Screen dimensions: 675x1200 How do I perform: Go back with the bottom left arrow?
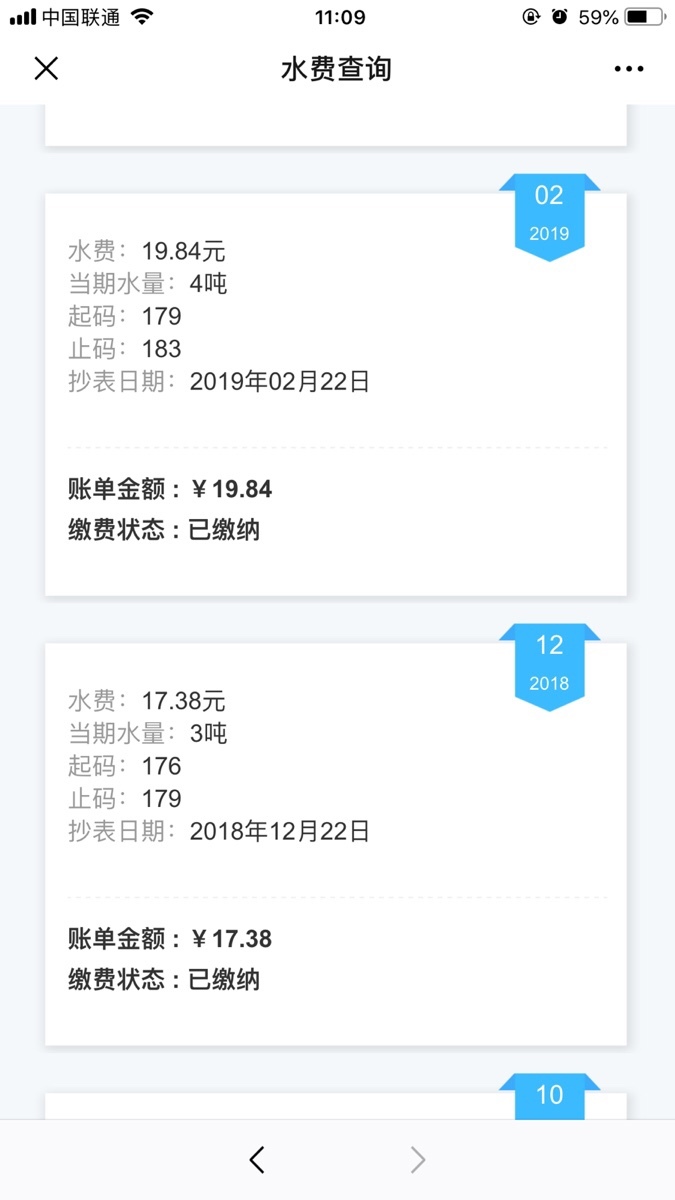[x=257, y=1159]
